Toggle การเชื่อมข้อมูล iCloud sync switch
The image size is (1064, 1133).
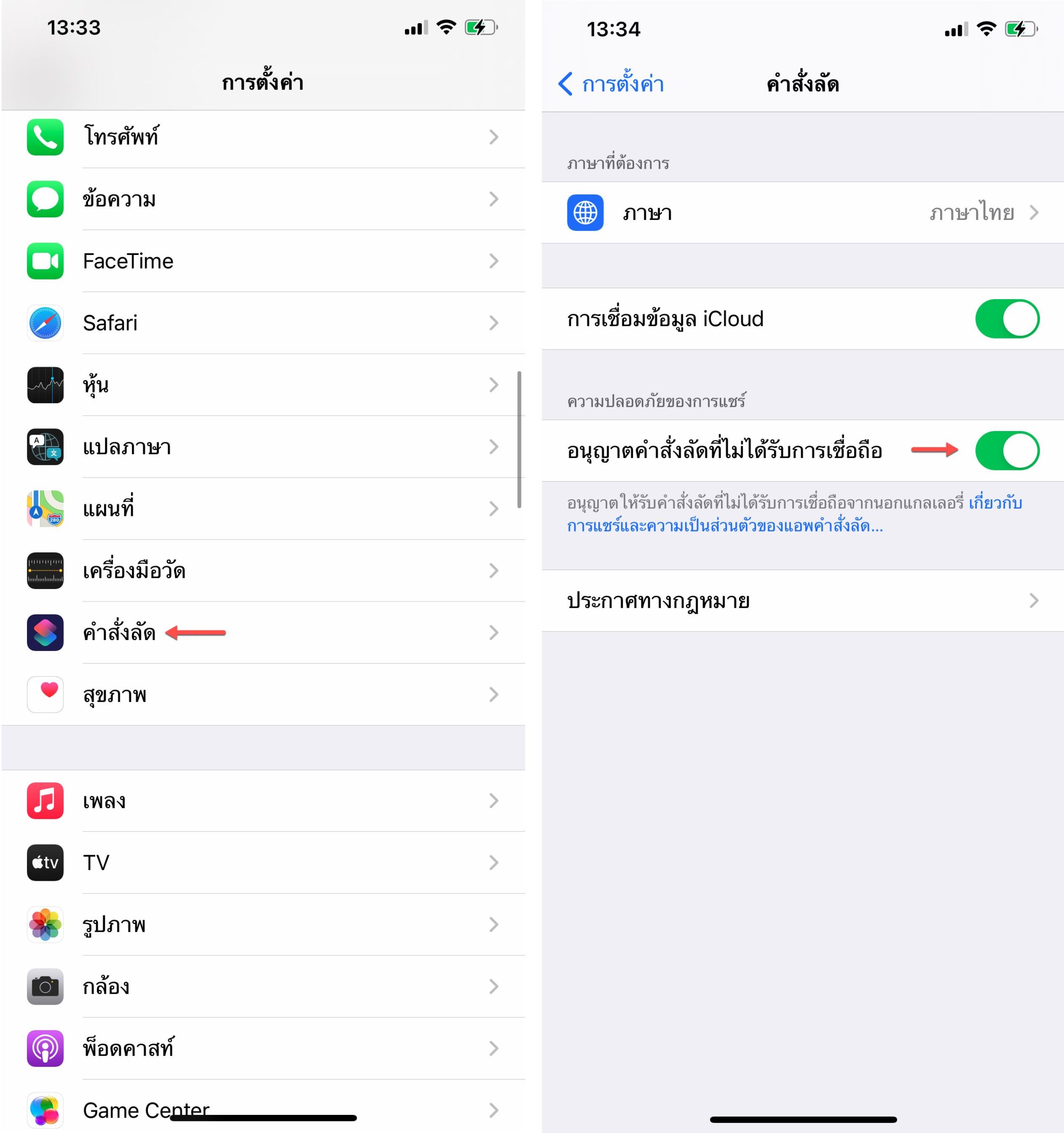(x=1006, y=319)
